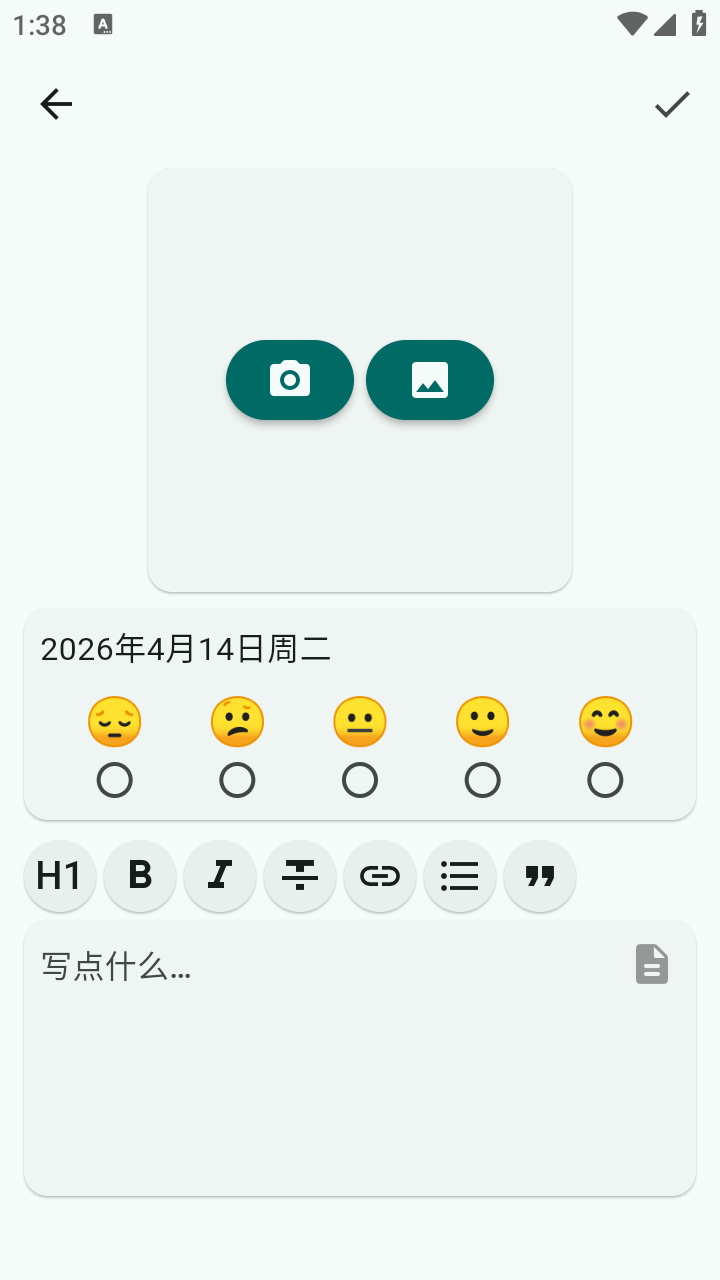This screenshot has width=720, height=1280.
Task: Go back with the arrow
Action: [x=56, y=104]
